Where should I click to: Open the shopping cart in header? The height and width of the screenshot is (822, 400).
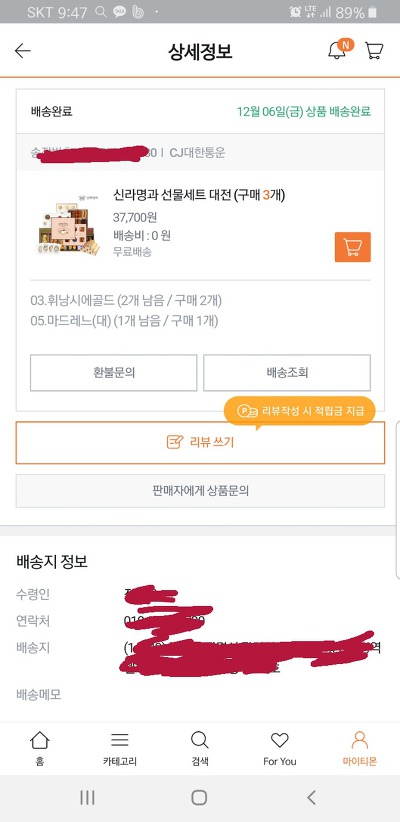pos(374,51)
